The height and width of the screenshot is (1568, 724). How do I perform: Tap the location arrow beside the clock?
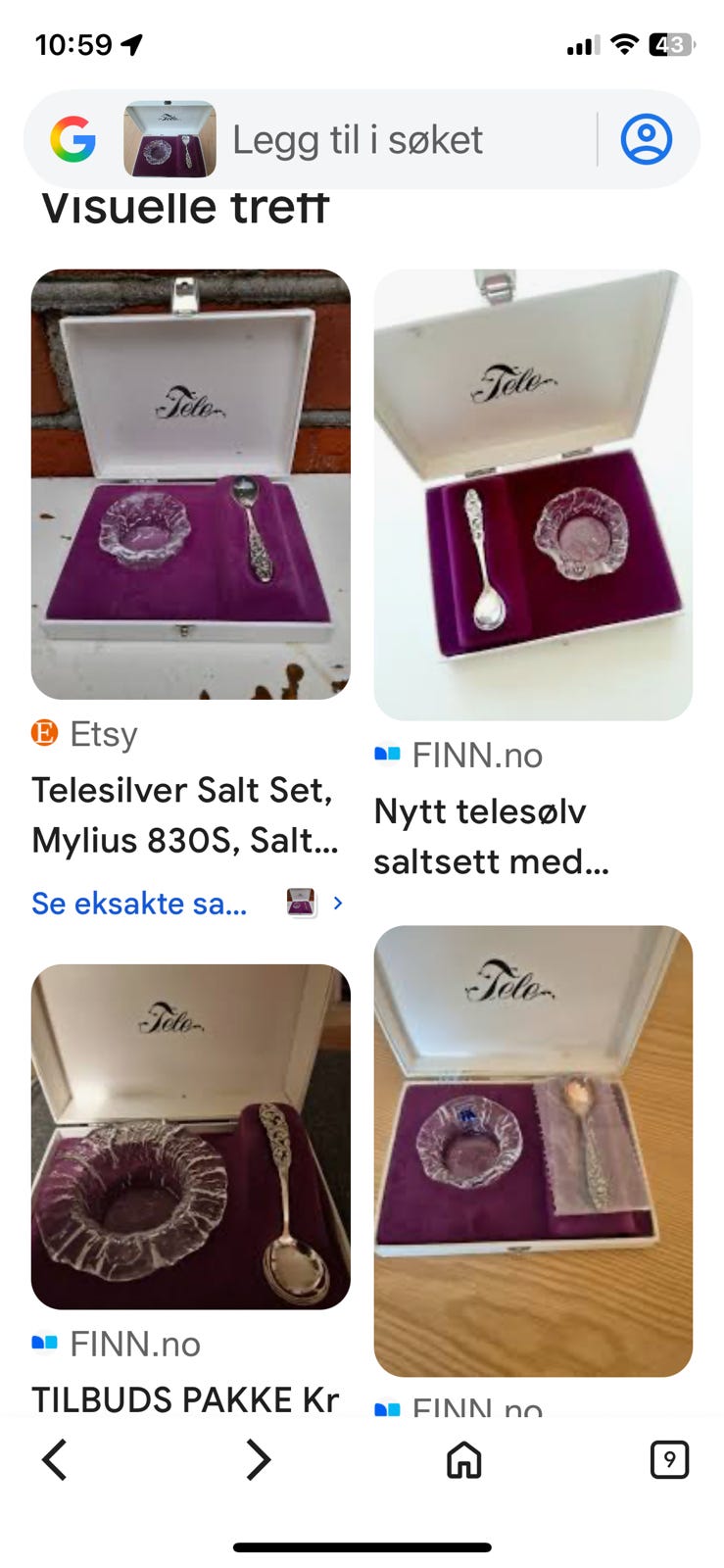pyautogui.click(x=135, y=44)
